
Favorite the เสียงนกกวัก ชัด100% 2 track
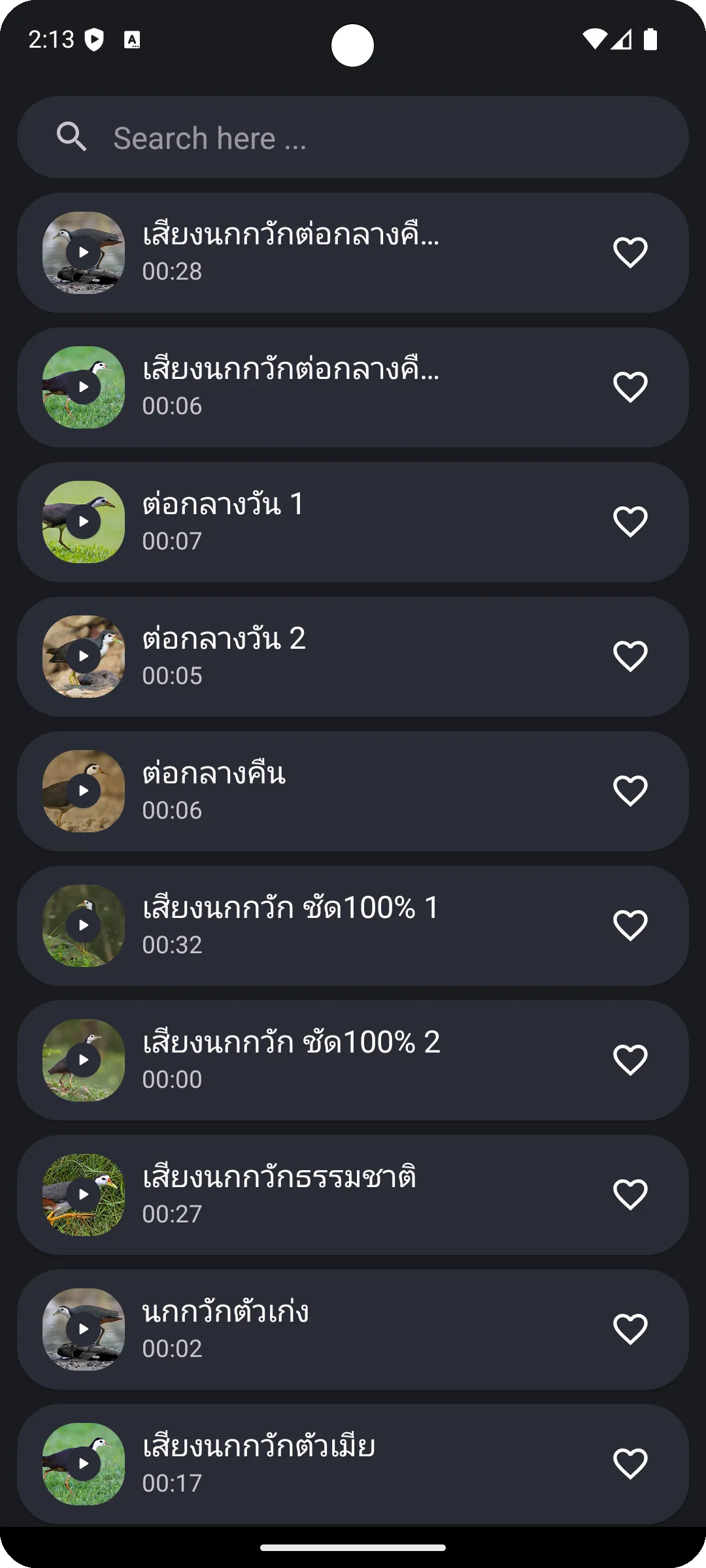coord(630,1058)
